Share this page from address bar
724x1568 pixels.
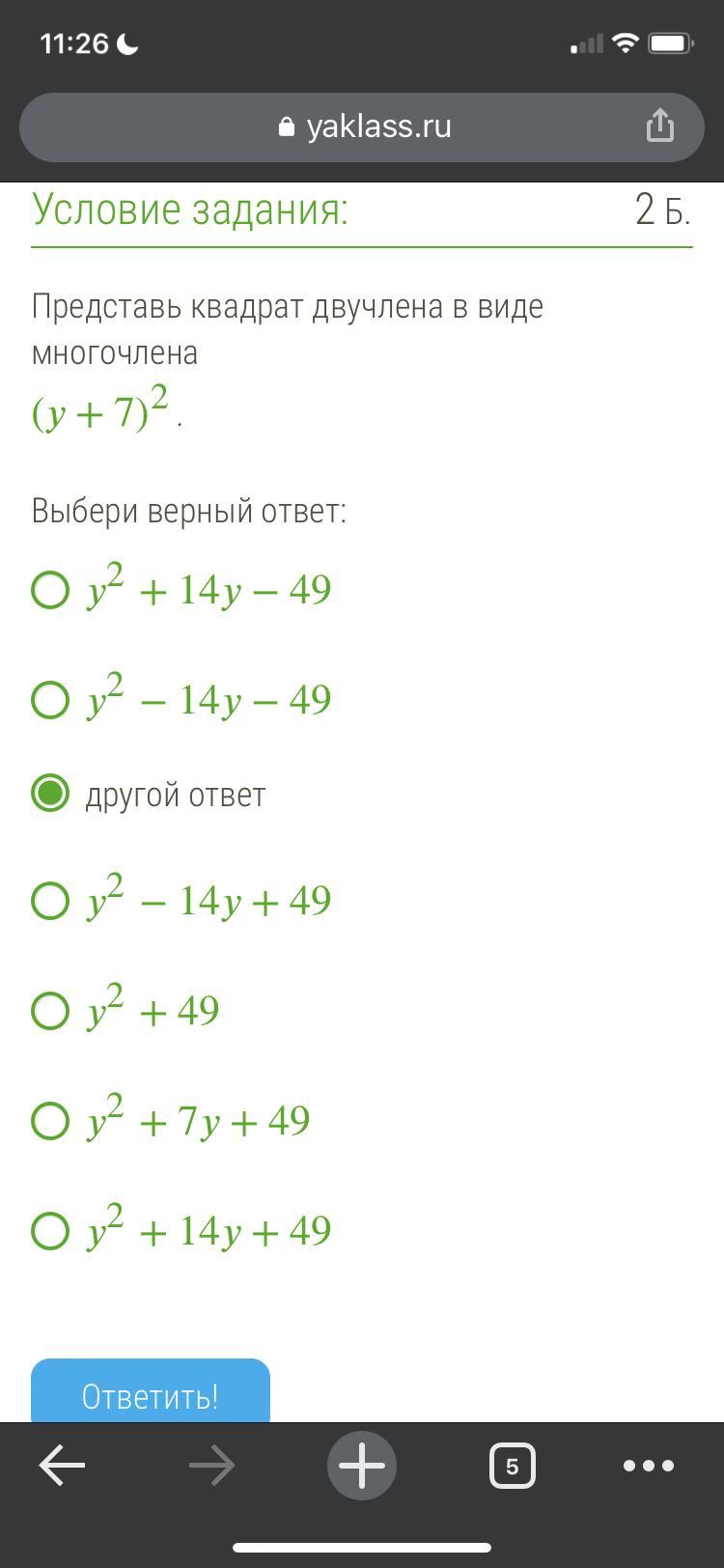(659, 126)
